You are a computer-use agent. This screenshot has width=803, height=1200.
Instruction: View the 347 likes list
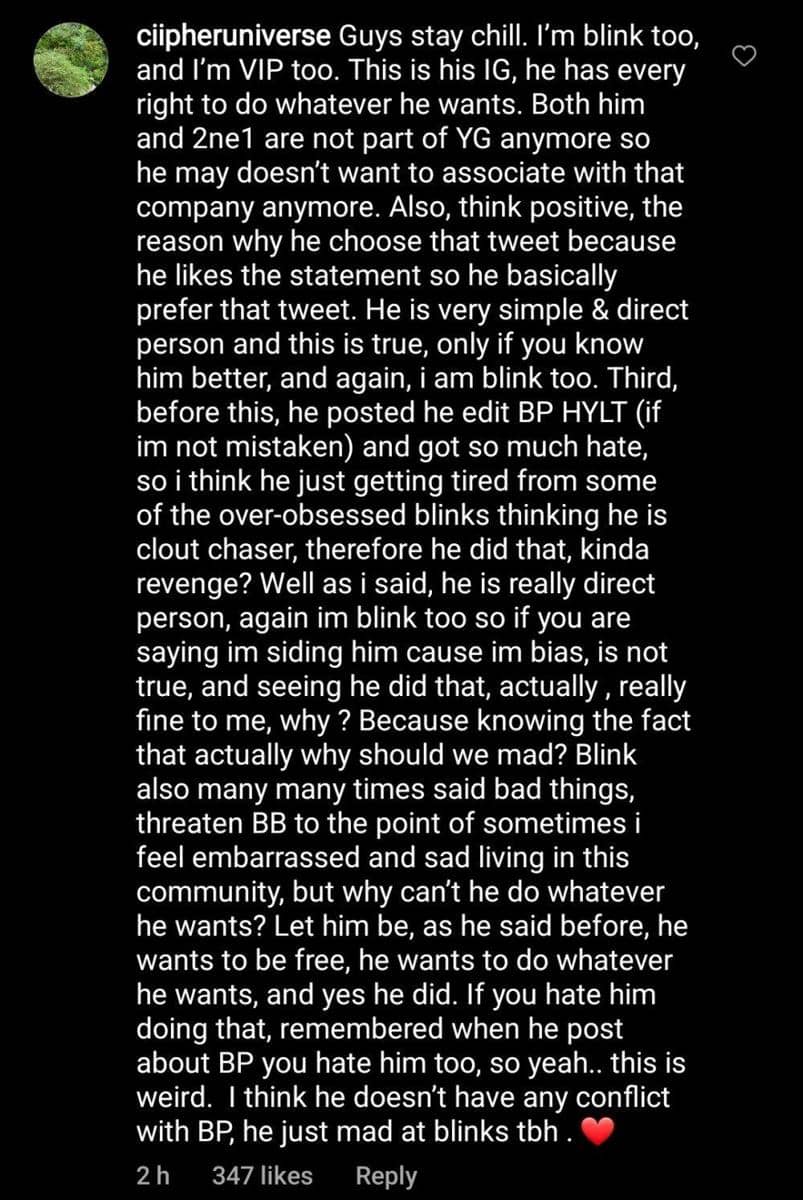click(x=262, y=1176)
